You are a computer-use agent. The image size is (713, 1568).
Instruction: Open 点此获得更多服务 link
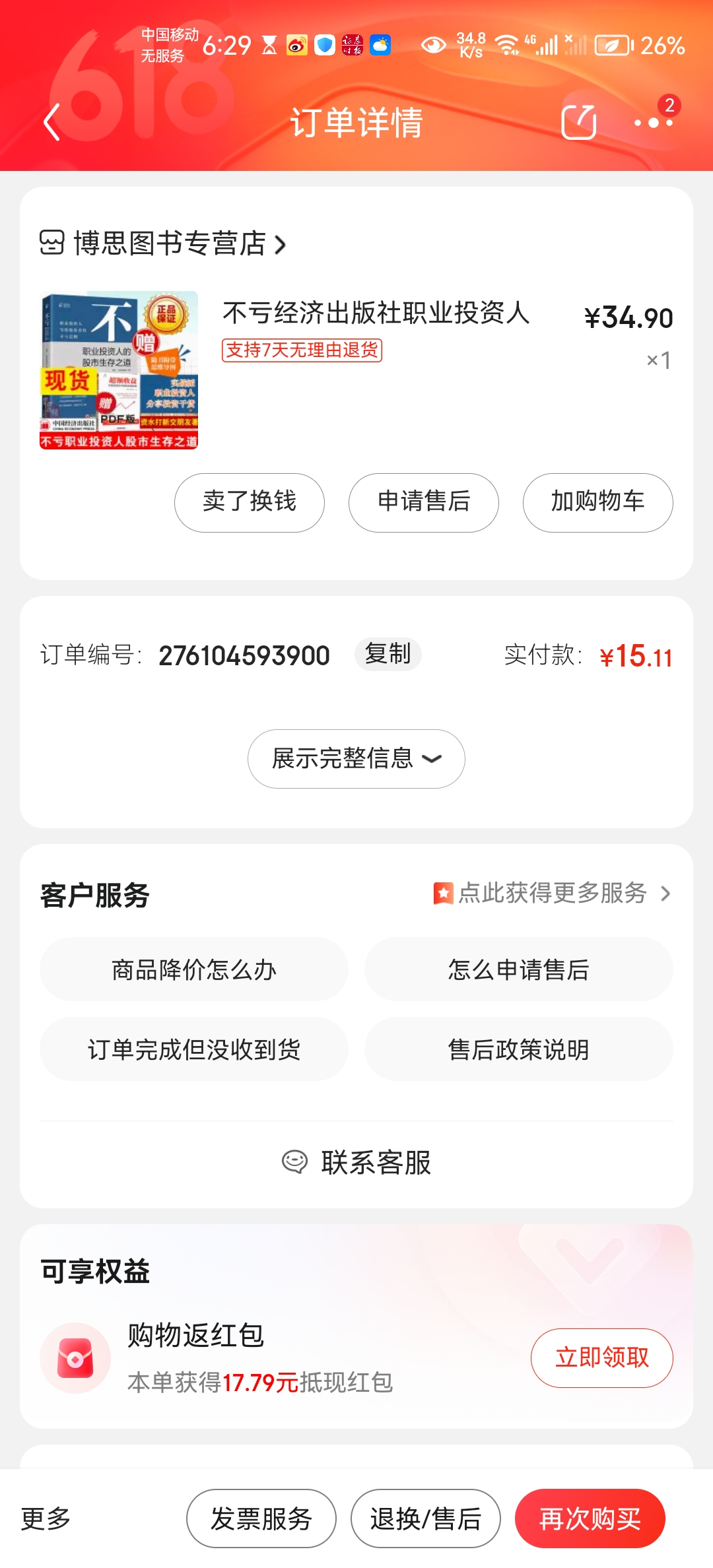[552, 894]
